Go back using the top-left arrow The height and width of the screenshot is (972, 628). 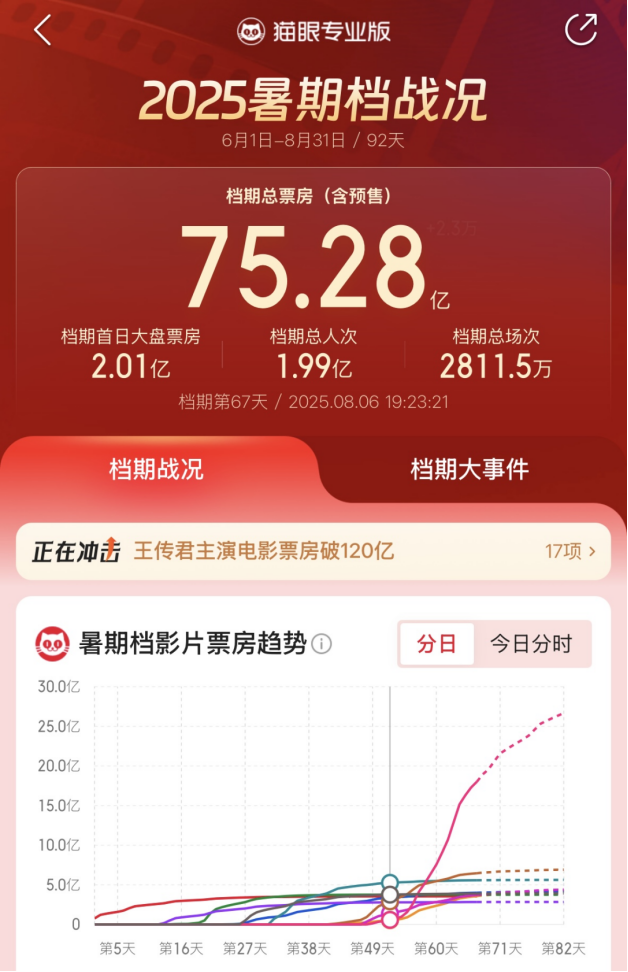(x=41, y=30)
